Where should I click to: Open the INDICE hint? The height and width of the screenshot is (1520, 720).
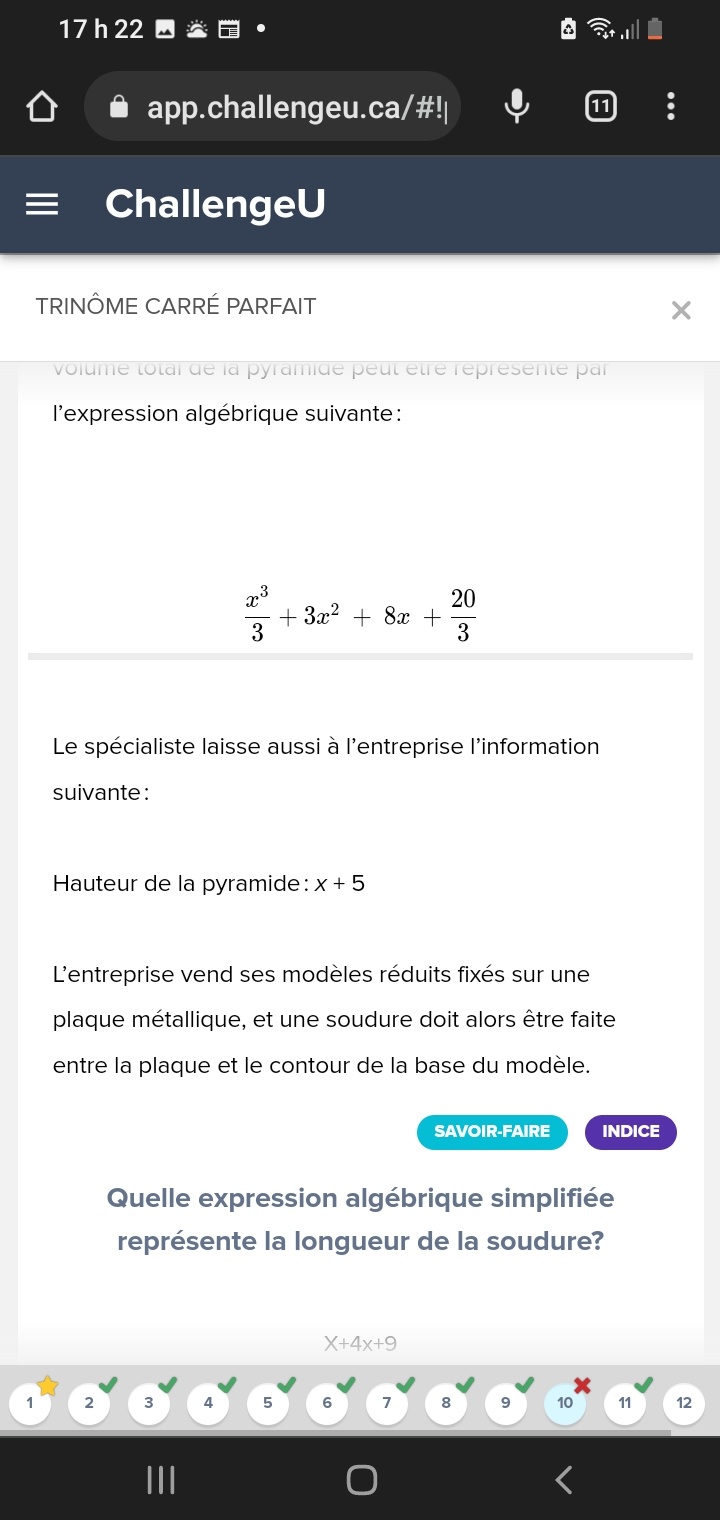pyautogui.click(x=631, y=1132)
